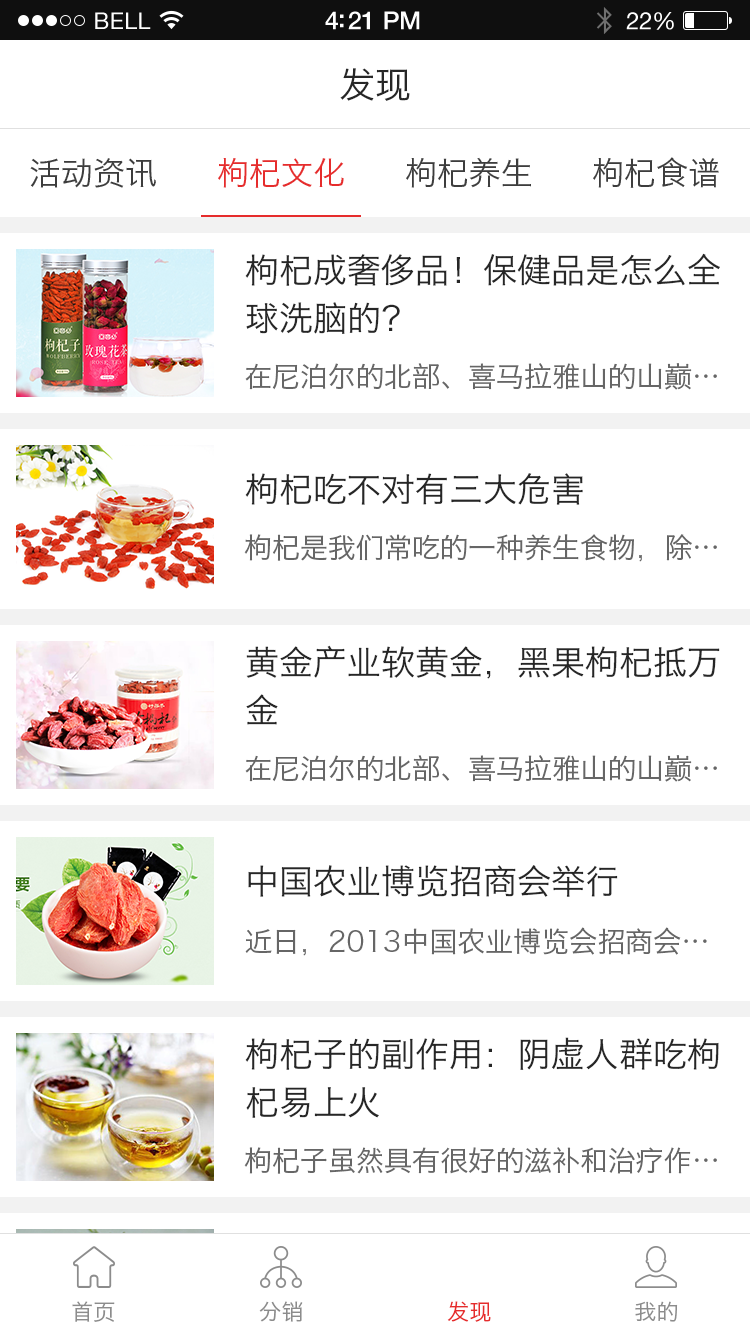Screen dimensions: 750x1334
Task: Tap the 发现 bottom navigation tab
Action: coord(469,1285)
